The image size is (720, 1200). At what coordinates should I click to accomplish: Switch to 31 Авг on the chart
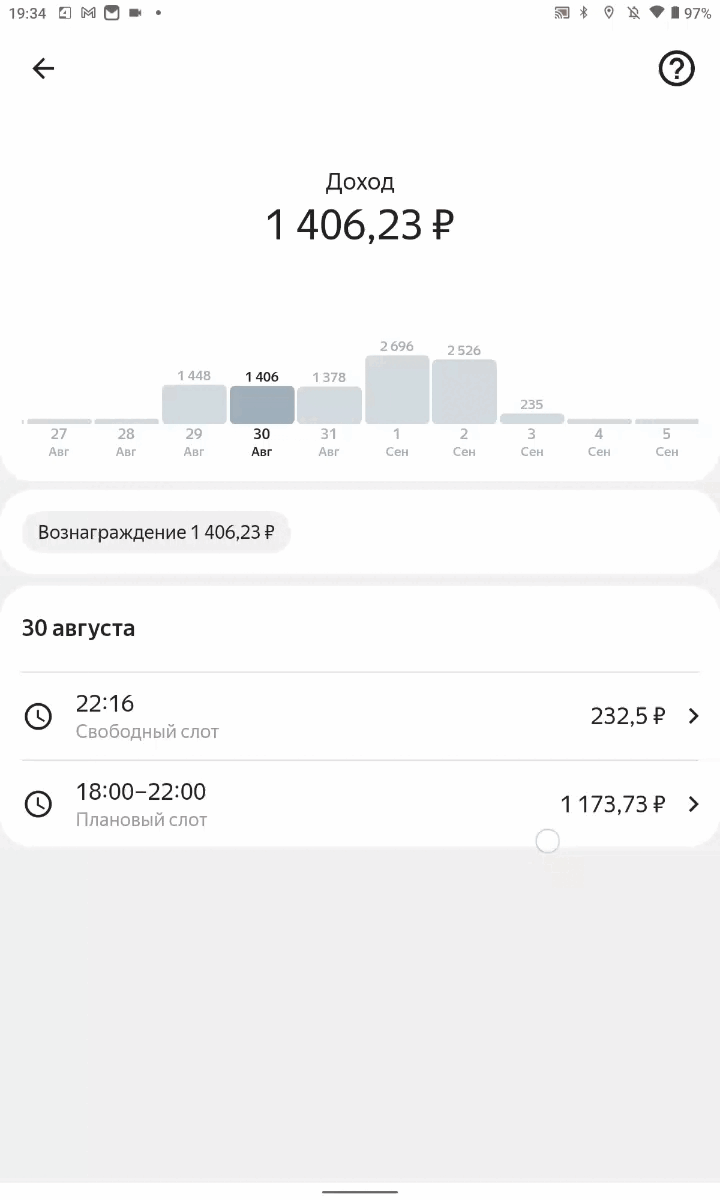[329, 402]
